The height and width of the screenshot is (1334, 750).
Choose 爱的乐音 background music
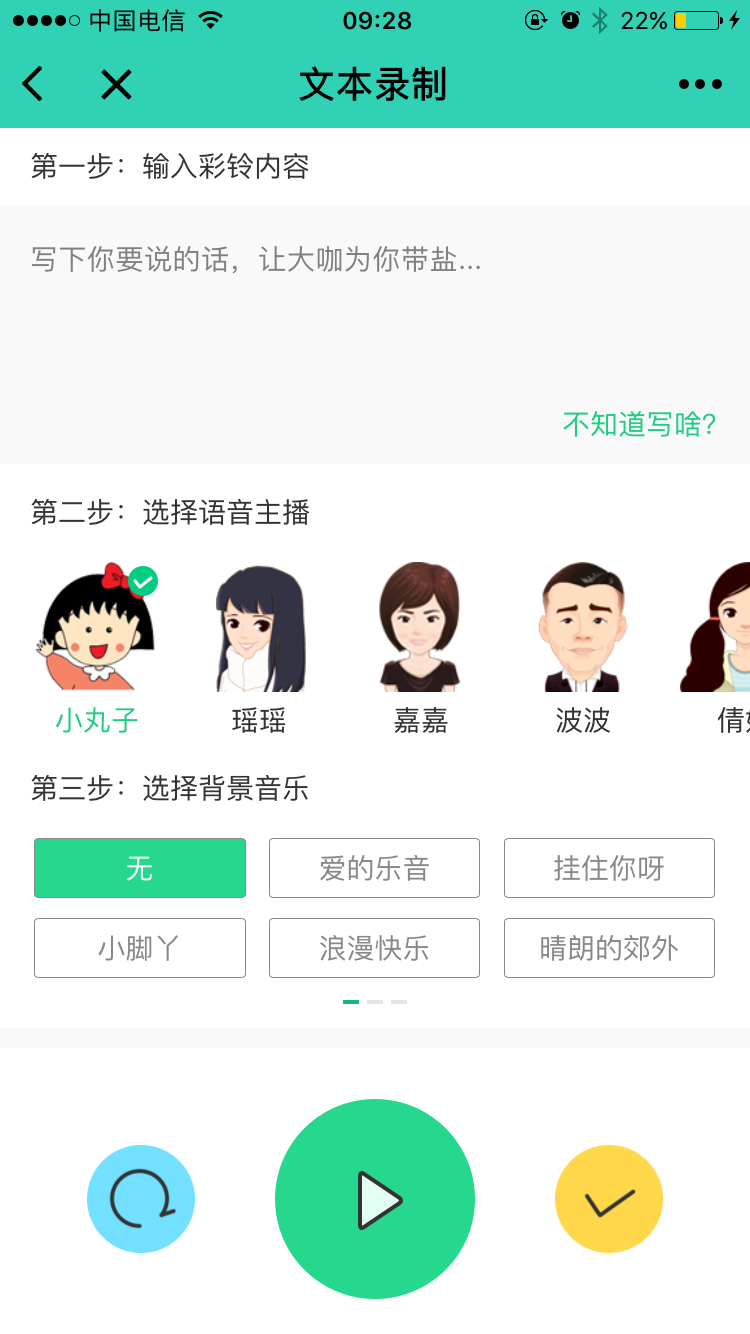pos(374,868)
